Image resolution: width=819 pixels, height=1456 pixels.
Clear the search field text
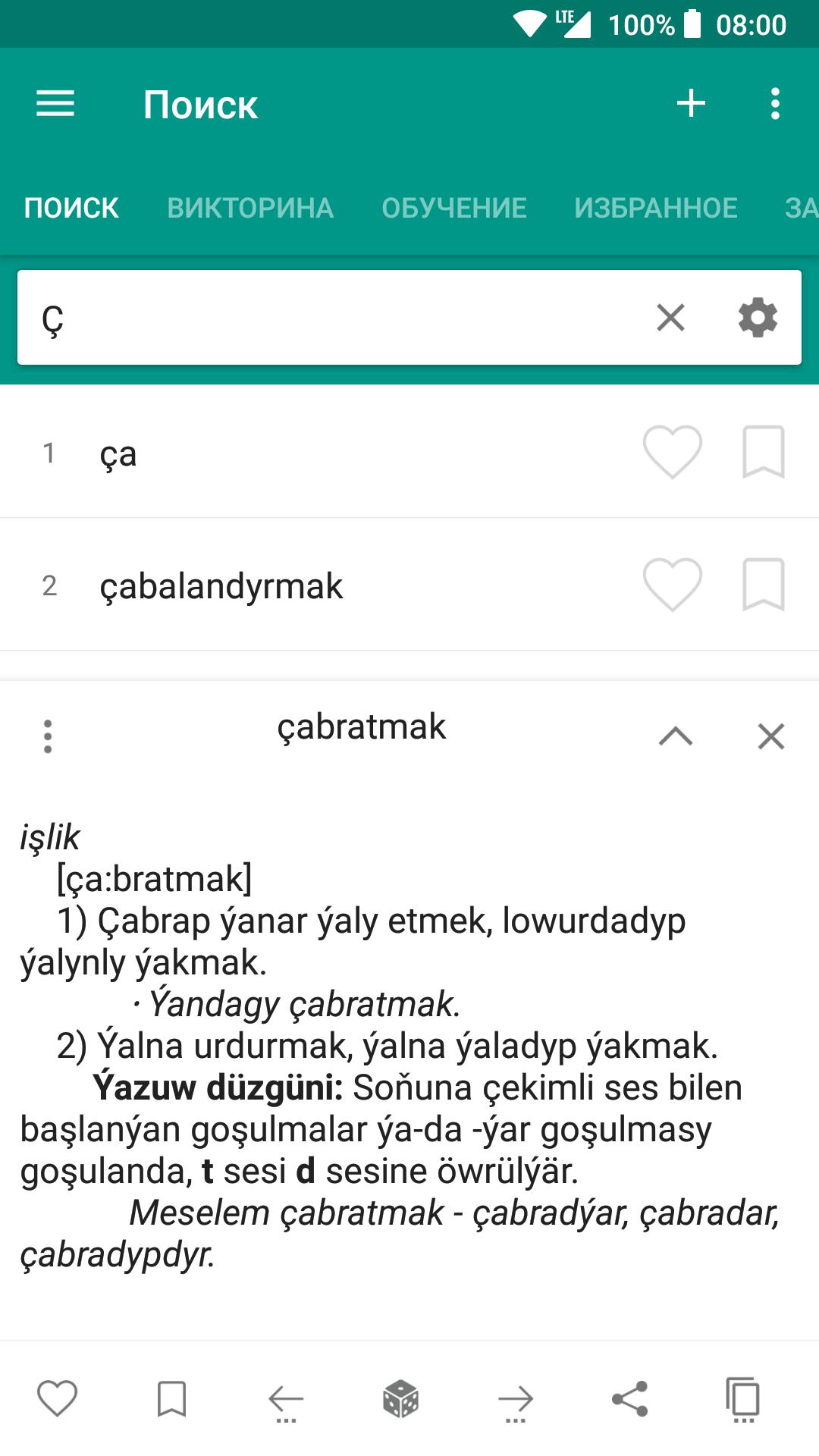[x=671, y=318]
